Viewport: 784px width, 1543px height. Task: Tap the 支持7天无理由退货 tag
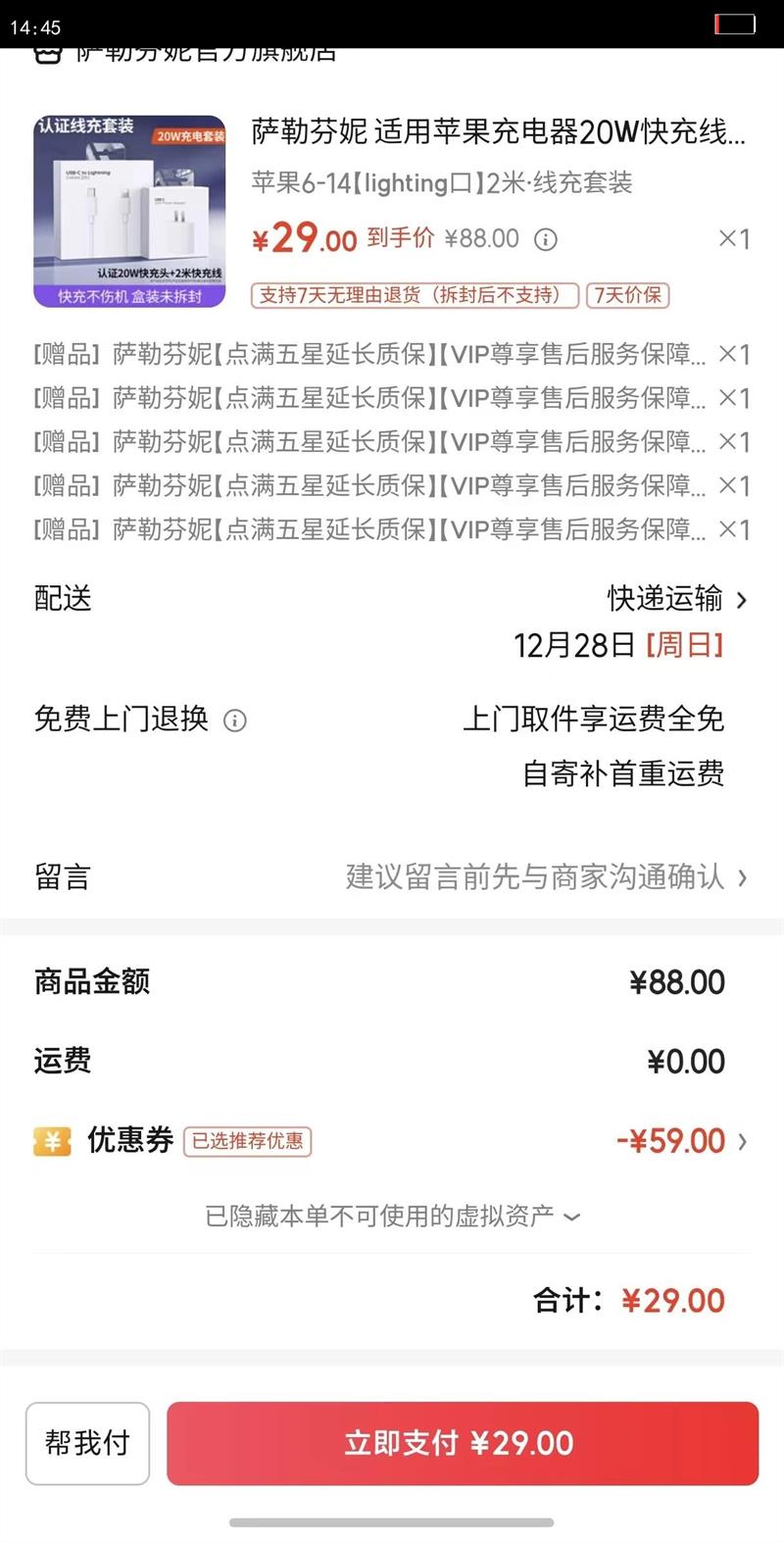(414, 295)
